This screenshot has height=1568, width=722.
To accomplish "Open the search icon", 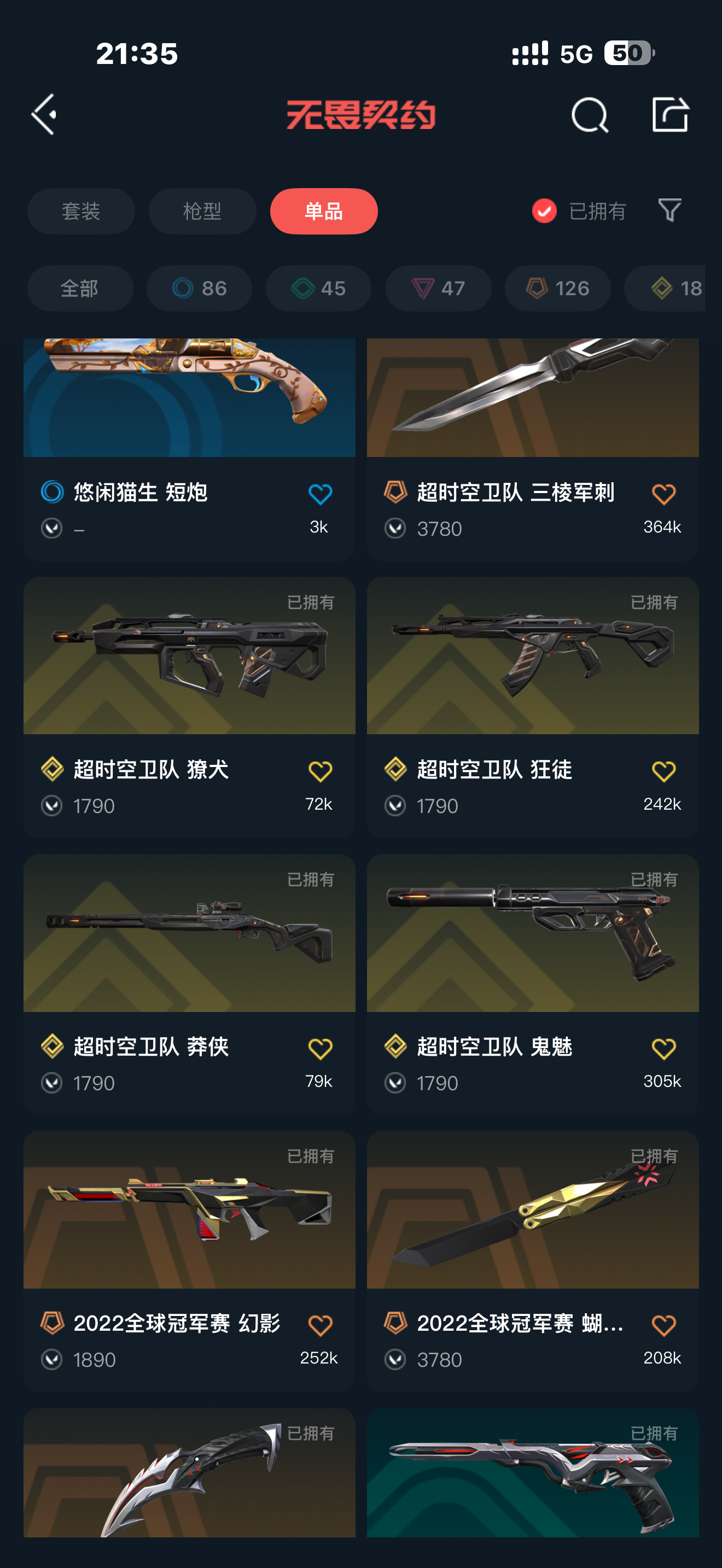I will [589, 114].
